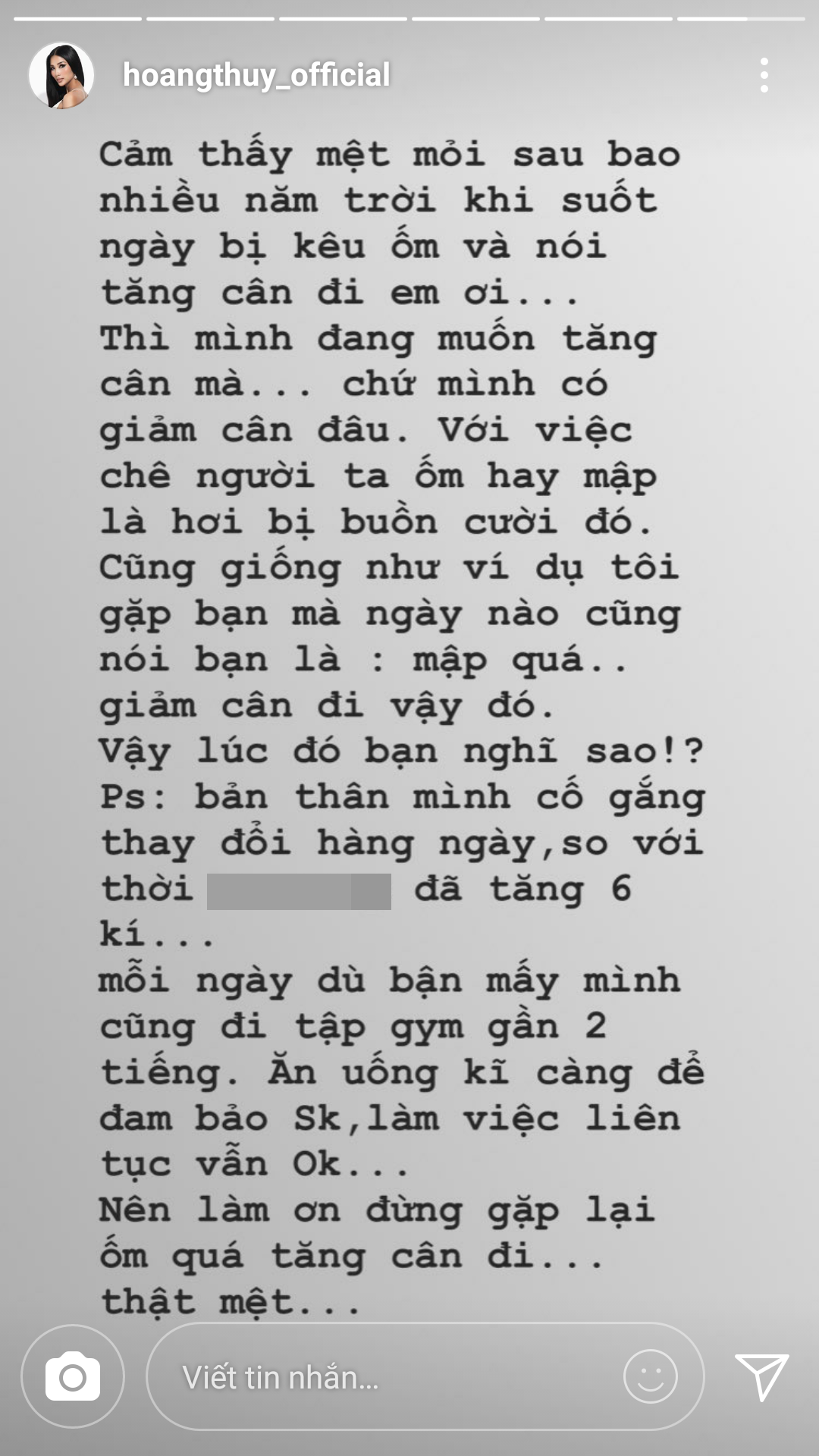819x1456 pixels.
Task: Open hoangthuy_official profile picture
Action: point(61,75)
